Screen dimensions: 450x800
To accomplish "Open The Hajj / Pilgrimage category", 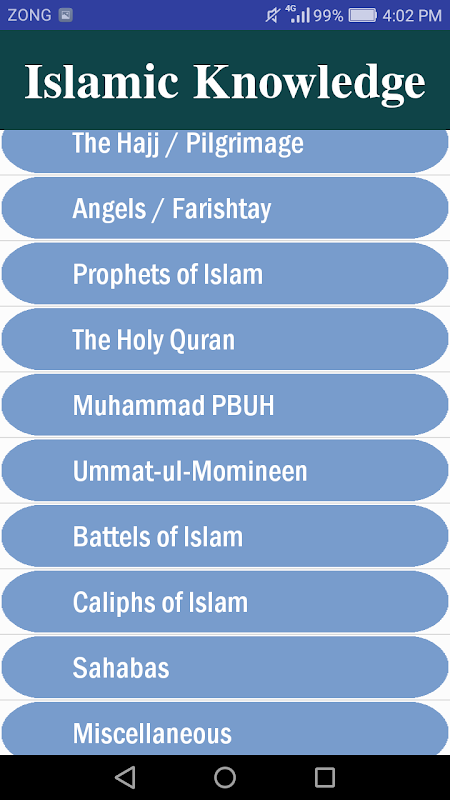I will [225, 151].
